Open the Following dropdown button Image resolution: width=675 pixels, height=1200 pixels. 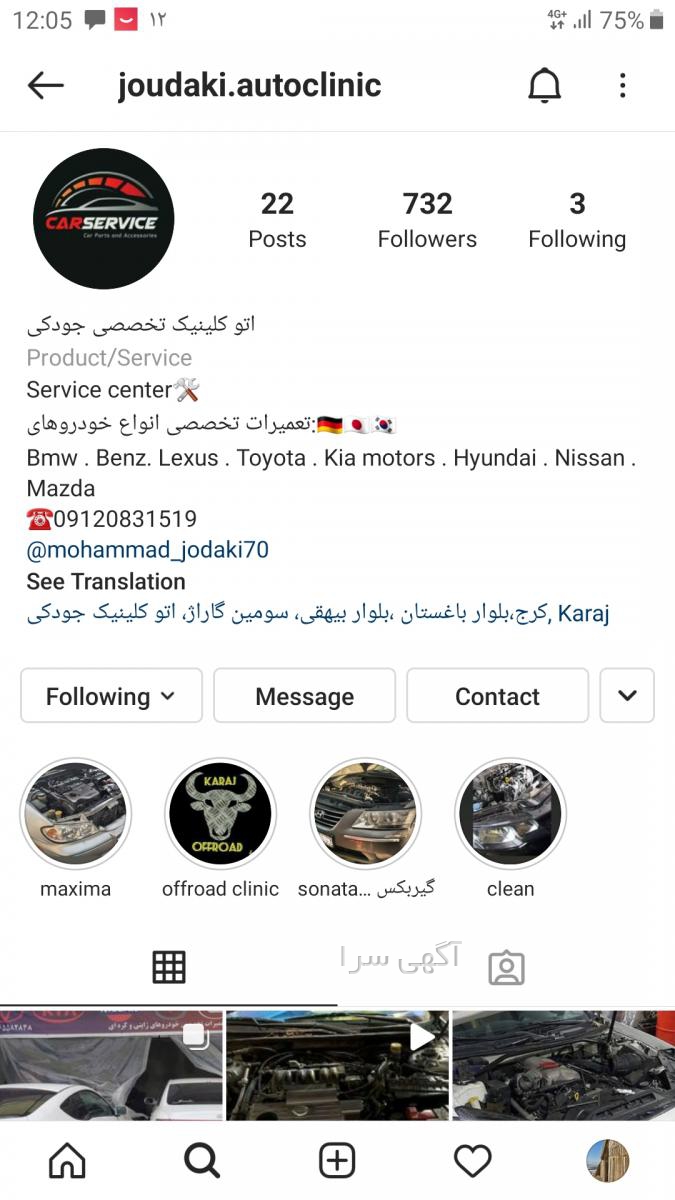(x=111, y=696)
